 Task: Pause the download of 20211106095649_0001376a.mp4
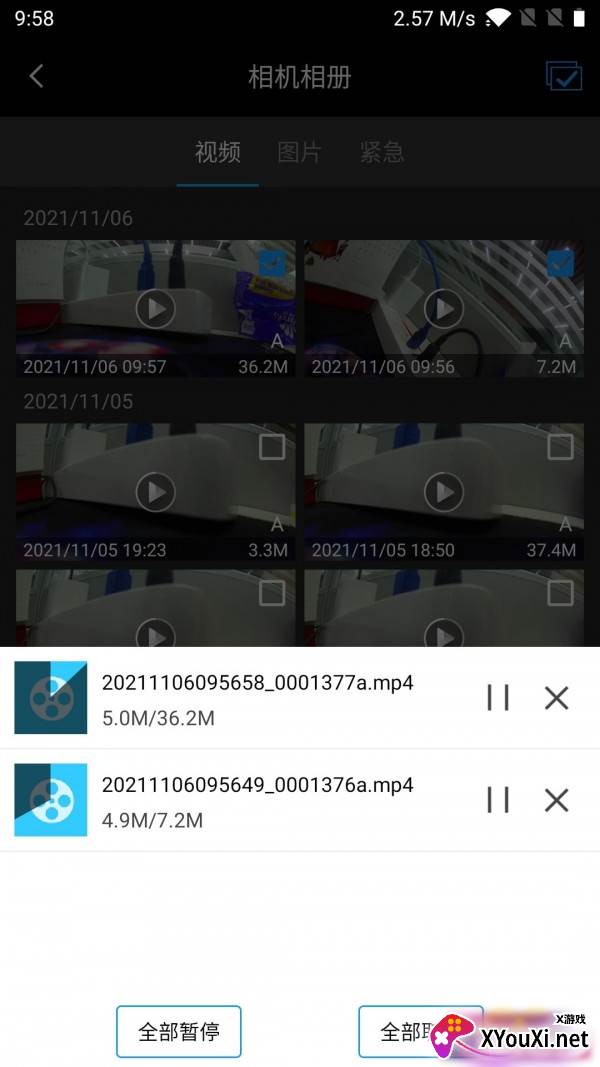click(x=498, y=800)
